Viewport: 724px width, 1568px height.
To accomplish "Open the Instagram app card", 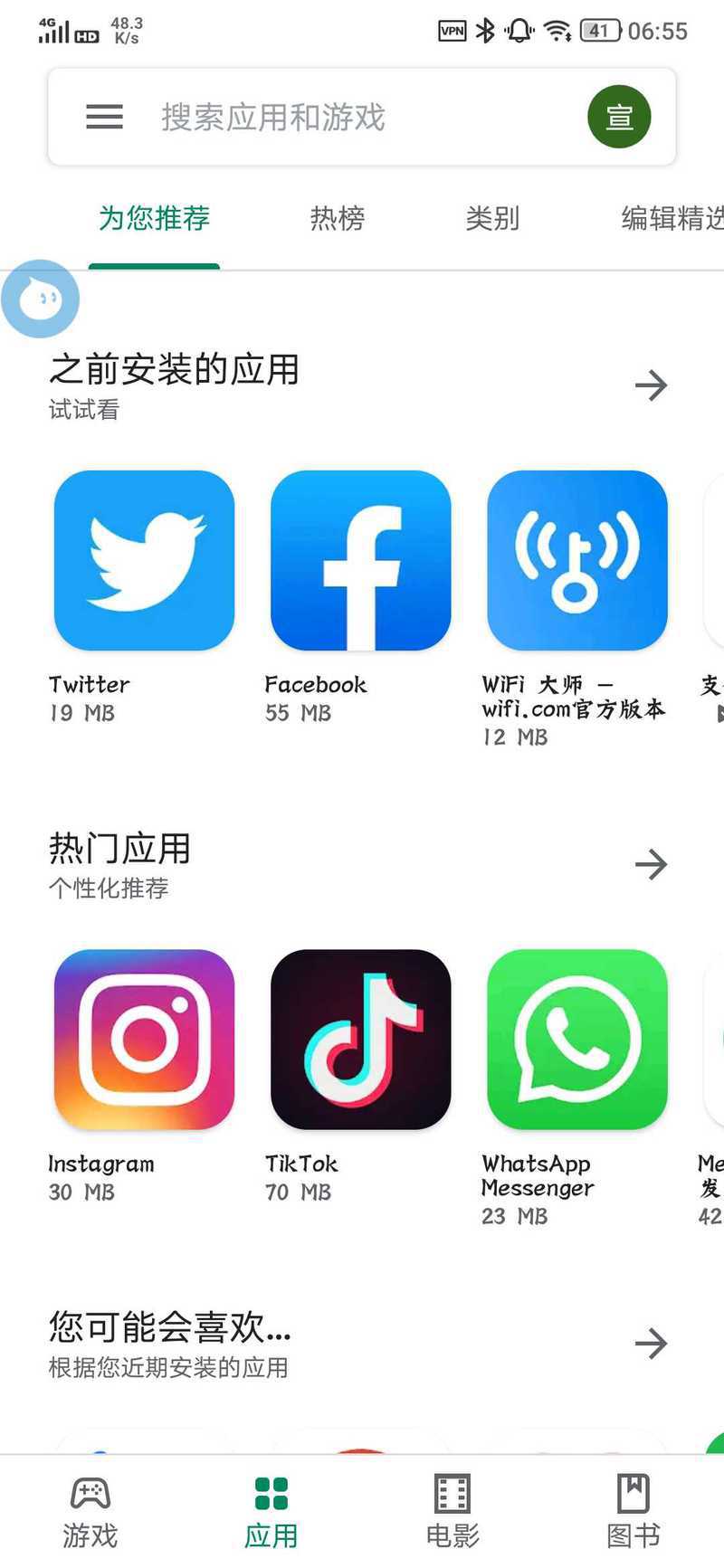I will (x=144, y=1039).
